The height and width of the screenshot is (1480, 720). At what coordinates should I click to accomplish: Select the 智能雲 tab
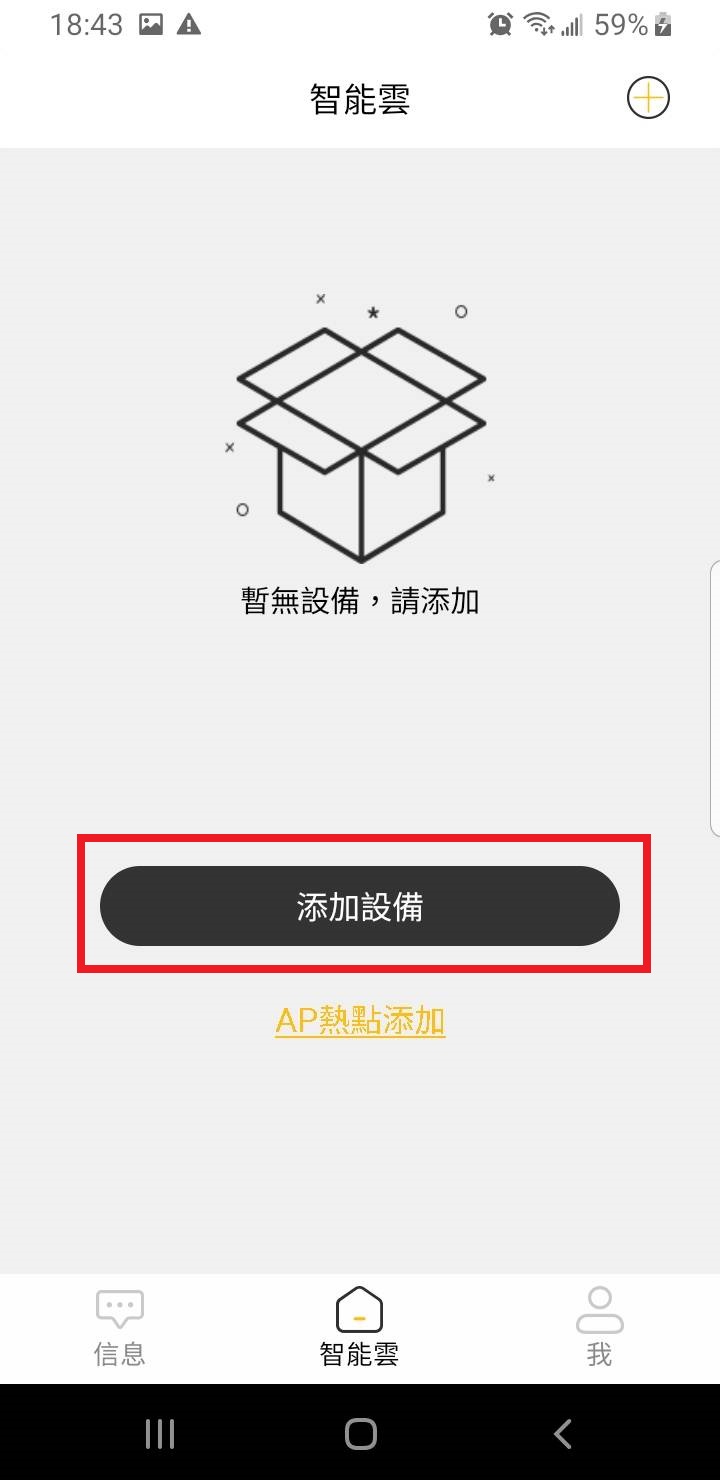coord(360,1328)
